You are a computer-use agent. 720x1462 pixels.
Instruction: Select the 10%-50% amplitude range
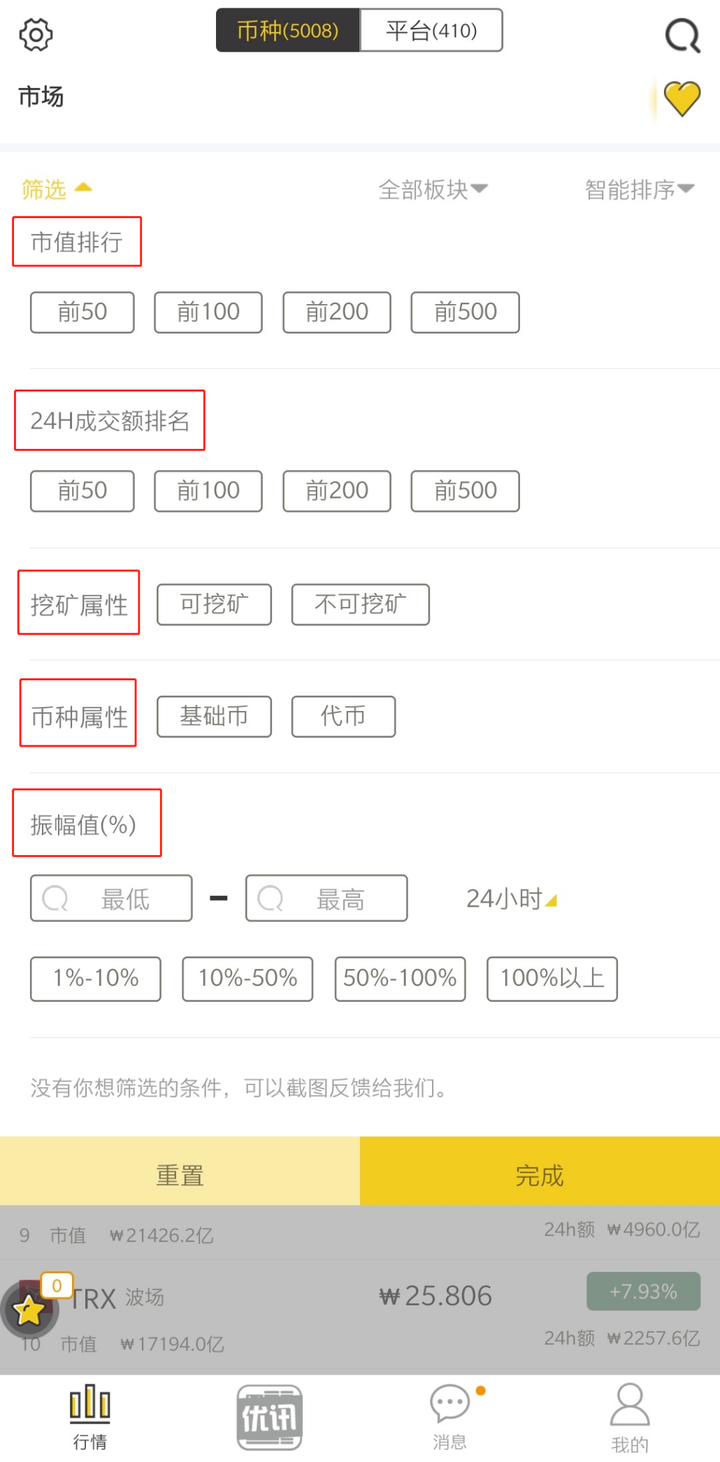(247, 979)
